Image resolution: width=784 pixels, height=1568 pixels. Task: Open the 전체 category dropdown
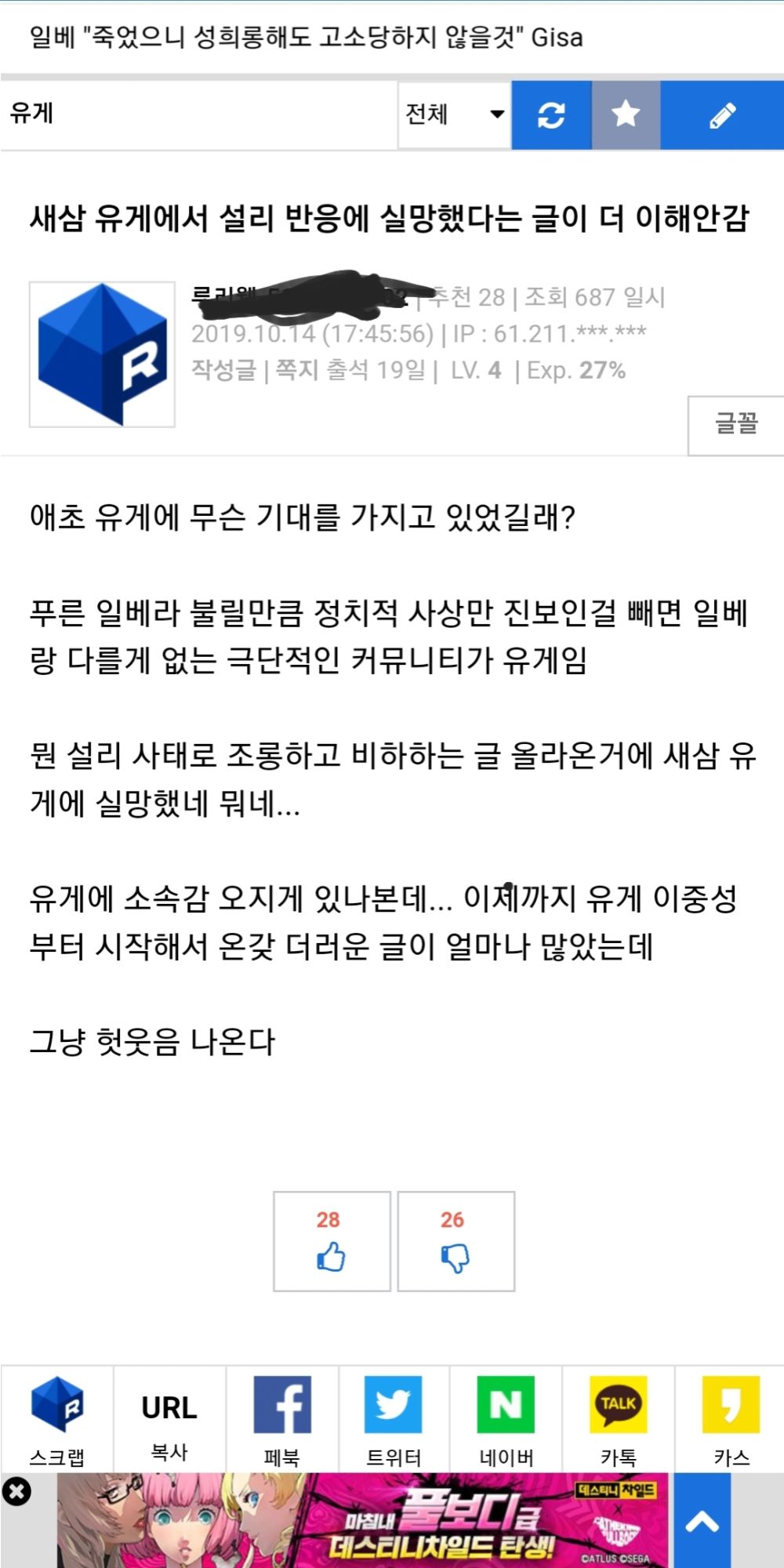click(454, 115)
